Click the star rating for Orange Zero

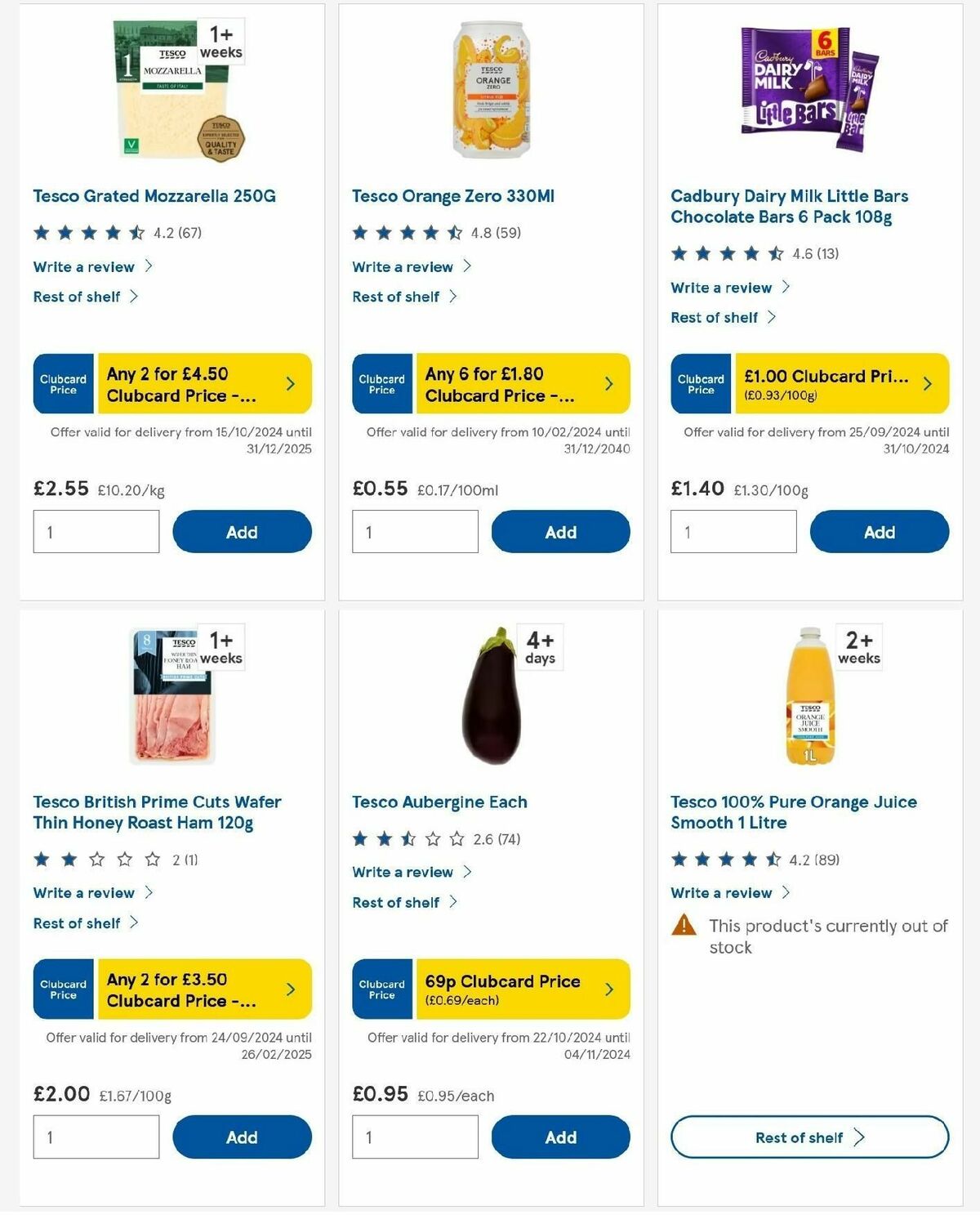coord(406,232)
